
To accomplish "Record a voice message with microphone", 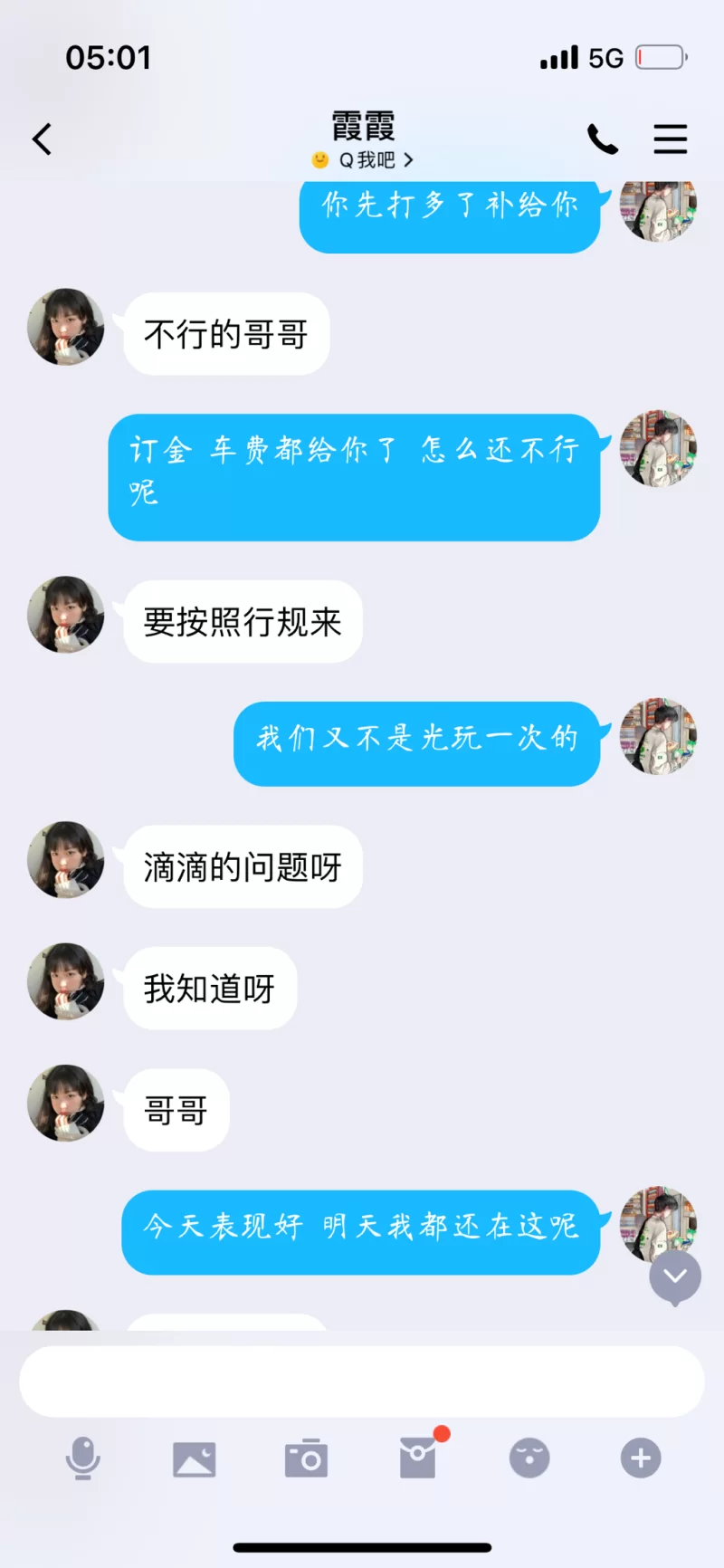I will coord(83,1458).
